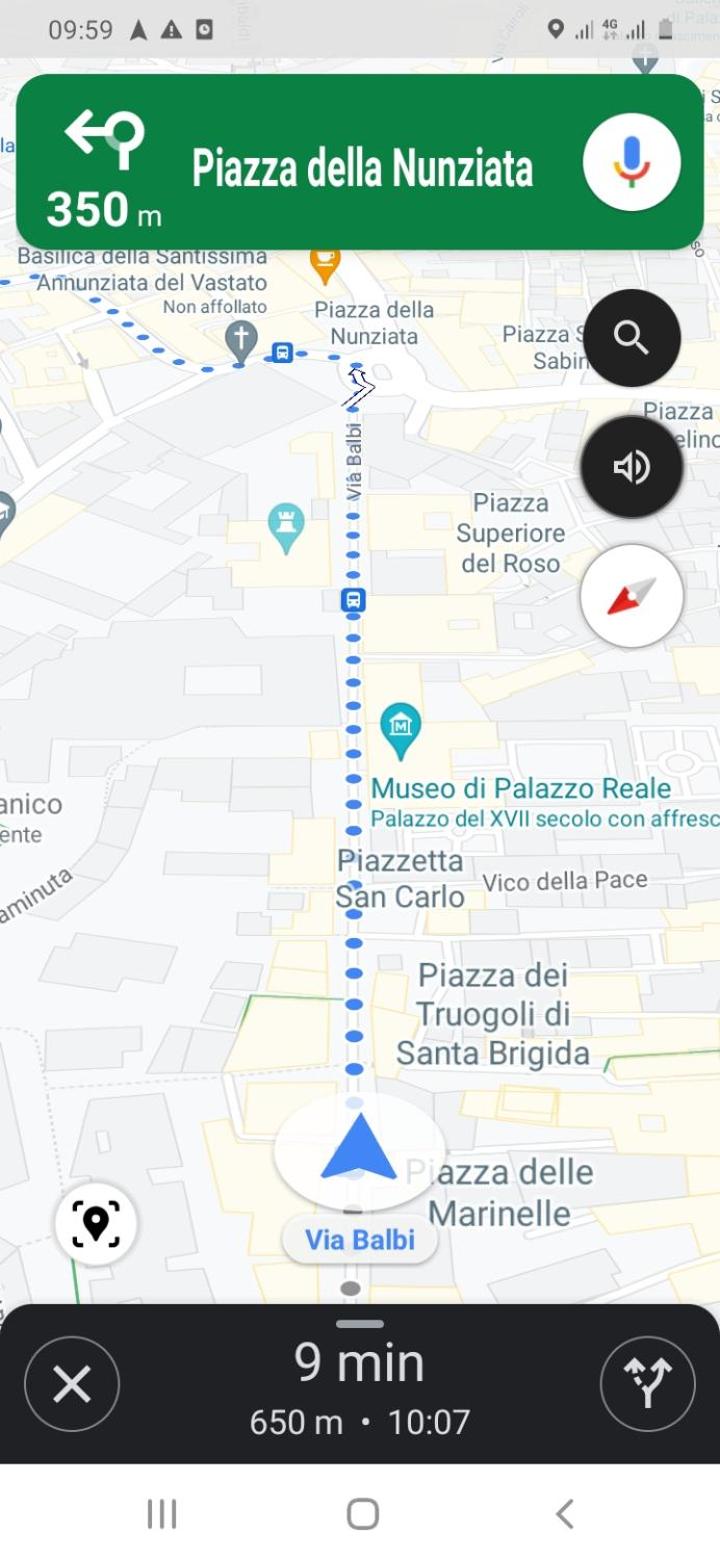This screenshot has width=720, height=1560.
Task: Open Live View AR walking mode
Action: click(96, 1223)
